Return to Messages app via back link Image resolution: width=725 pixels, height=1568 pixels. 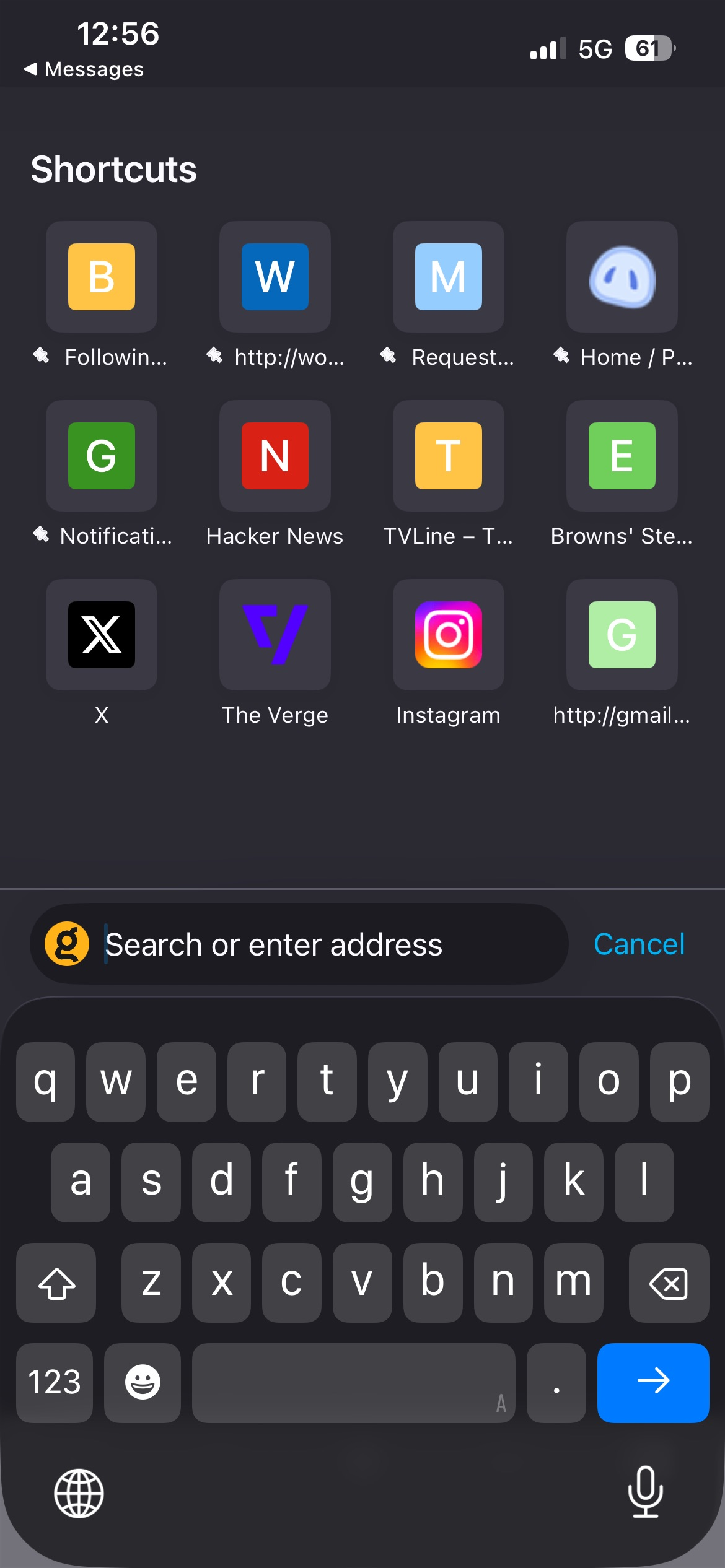(84, 69)
